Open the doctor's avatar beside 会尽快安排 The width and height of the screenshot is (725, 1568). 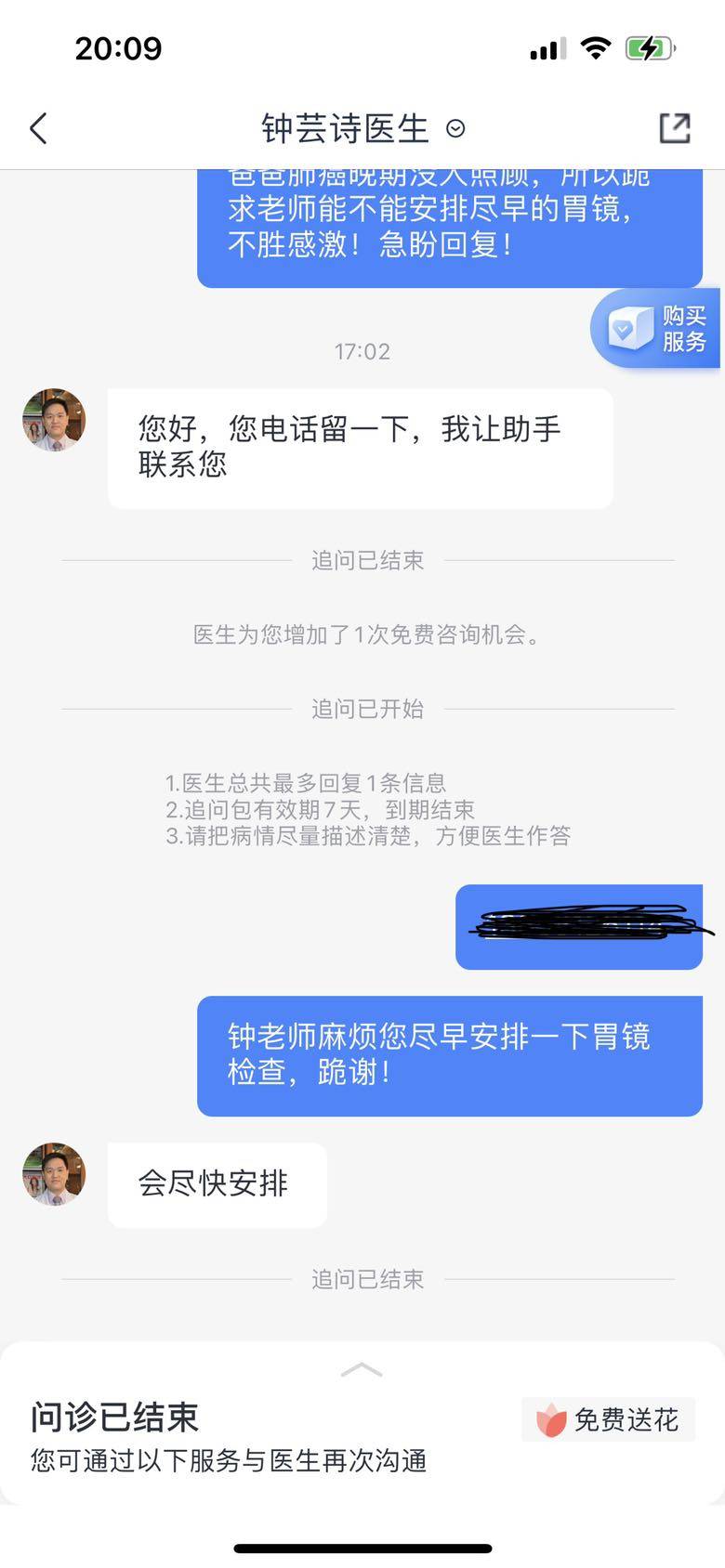click(54, 1174)
